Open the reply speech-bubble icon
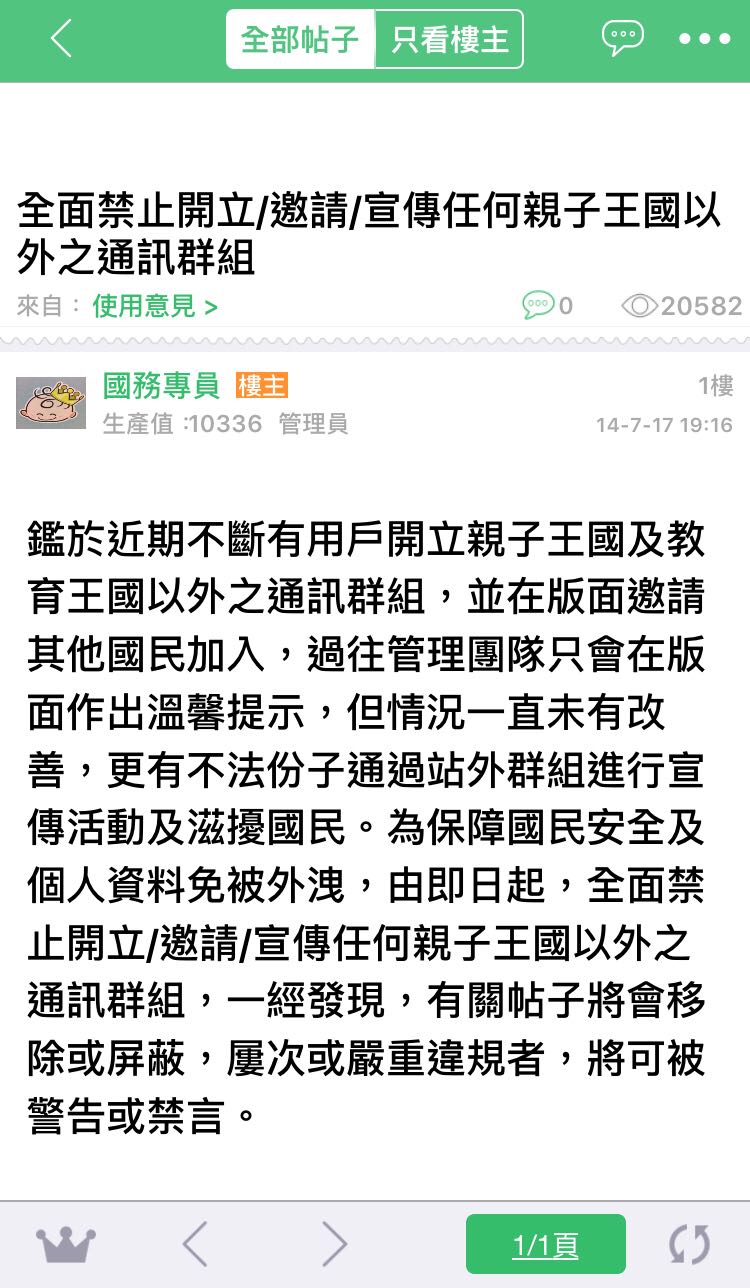This screenshot has height=1288, width=750. coord(622,39)
